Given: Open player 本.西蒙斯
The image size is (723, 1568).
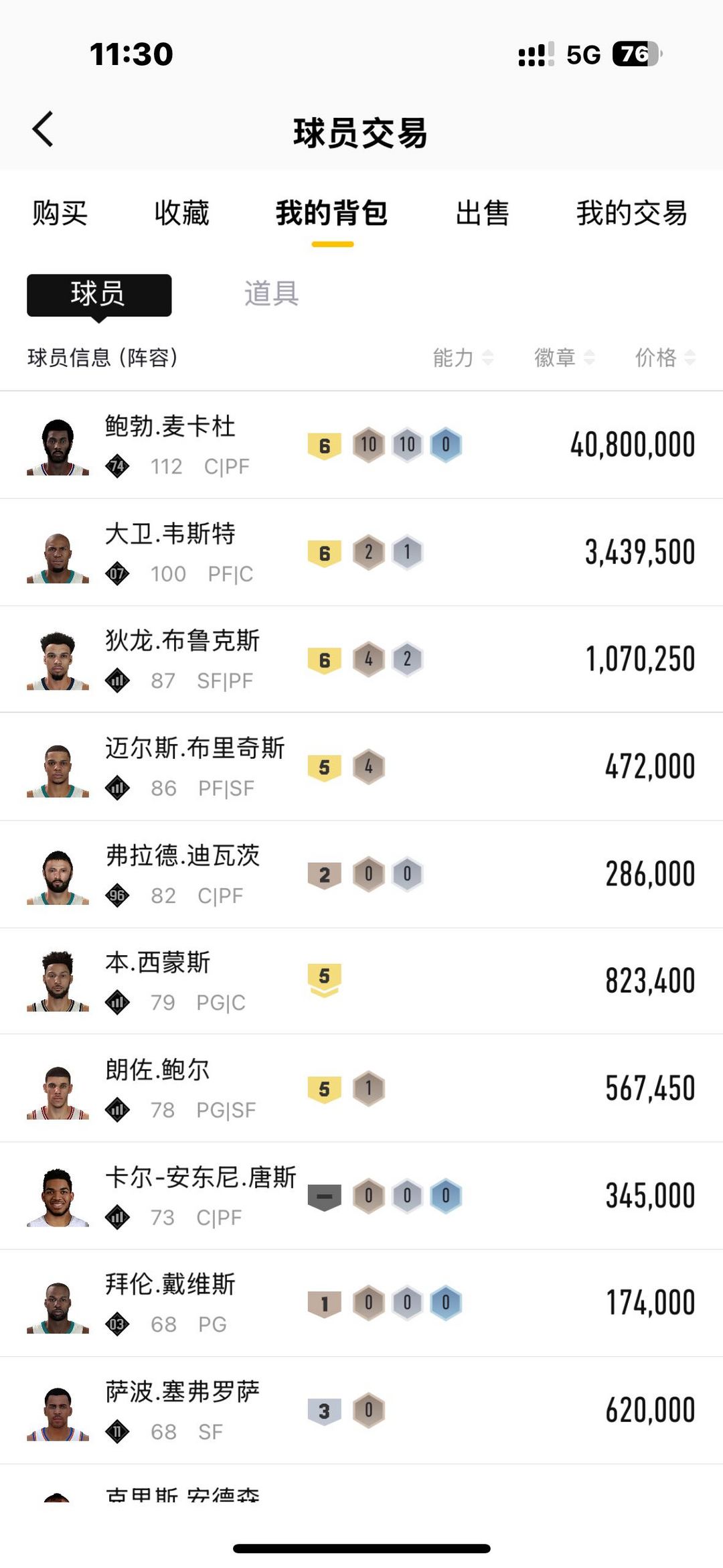Looking at the screenshot, I should pos(361,981).
